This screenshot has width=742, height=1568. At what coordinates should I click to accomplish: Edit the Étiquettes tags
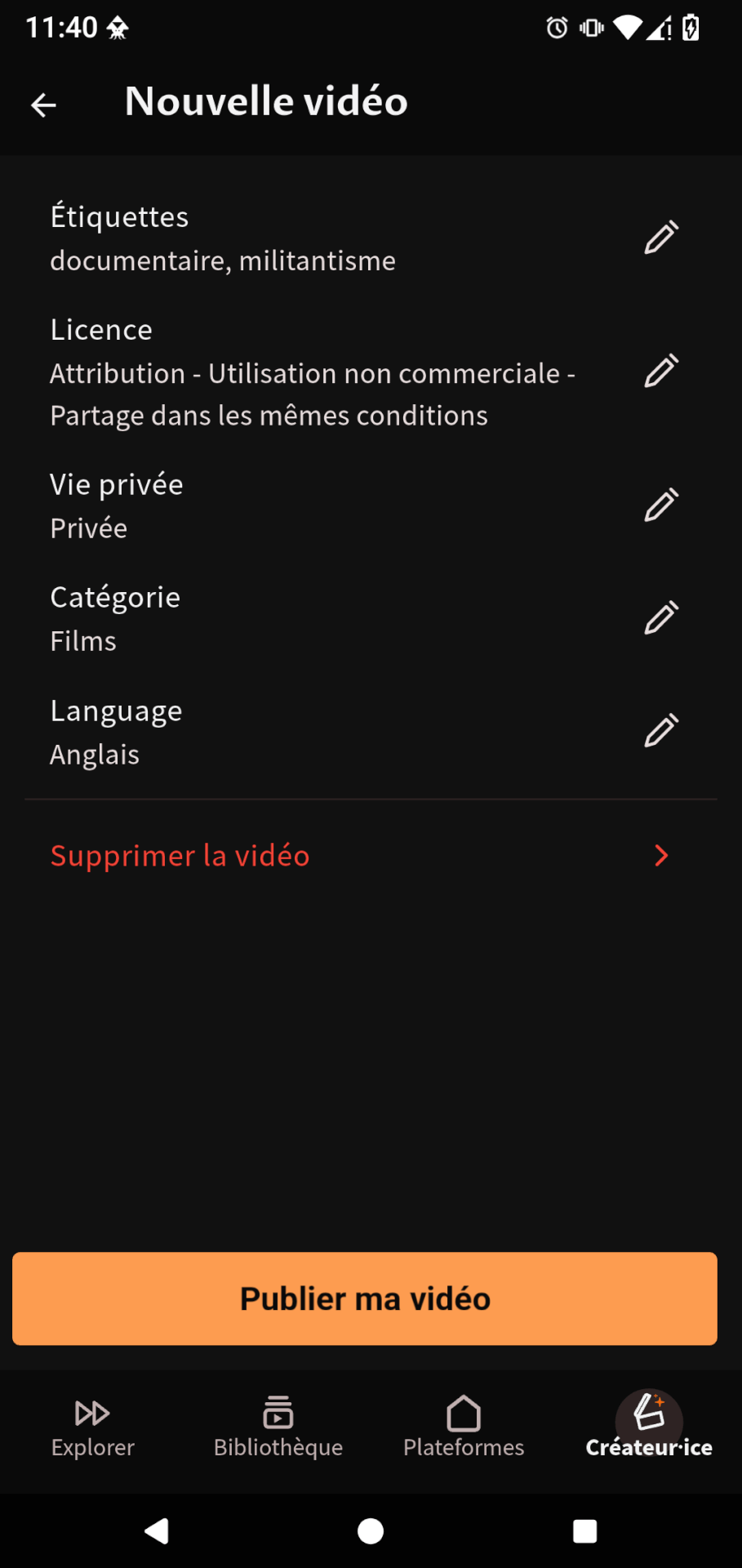[660, 238]
